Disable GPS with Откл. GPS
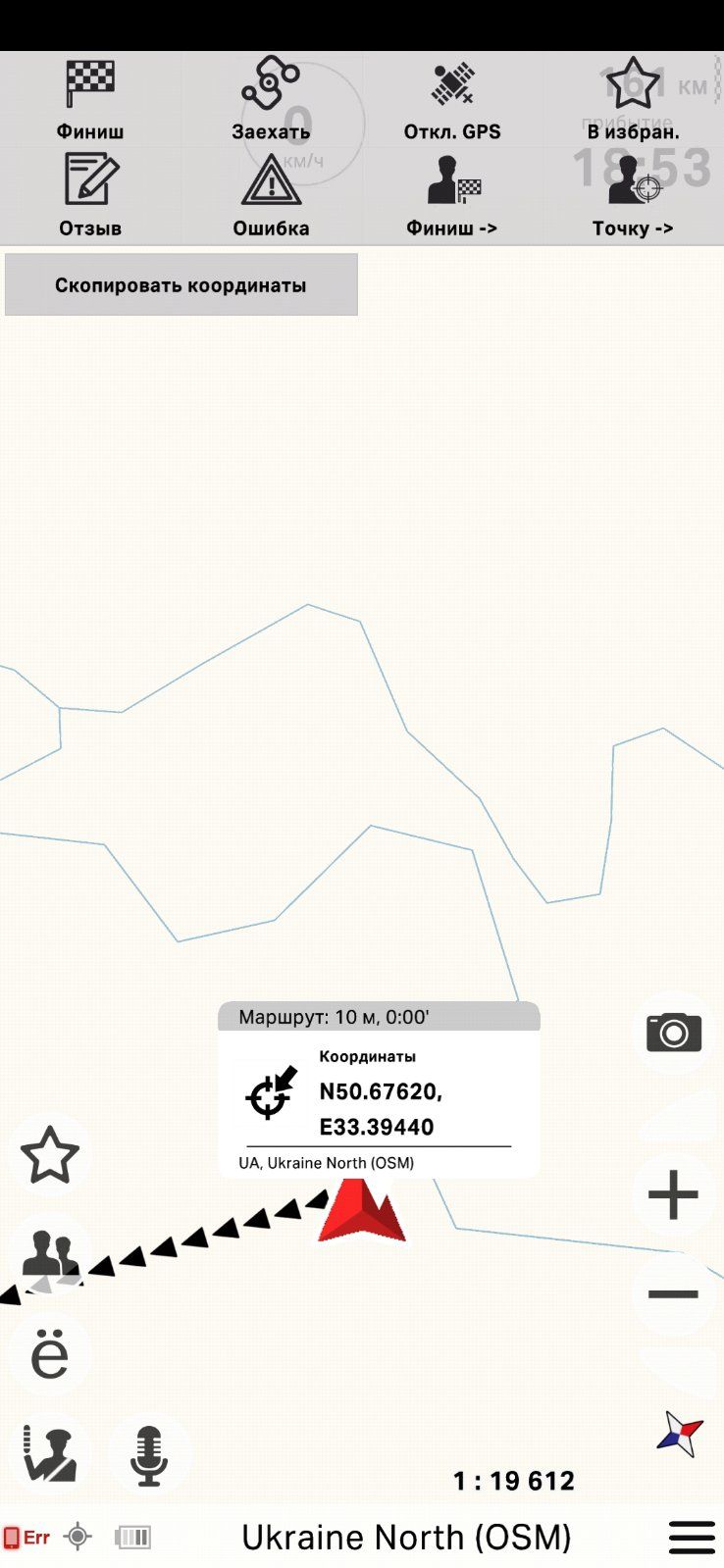Image resolution: width=724 pixels, height=1568 pixels. point(452,100)
